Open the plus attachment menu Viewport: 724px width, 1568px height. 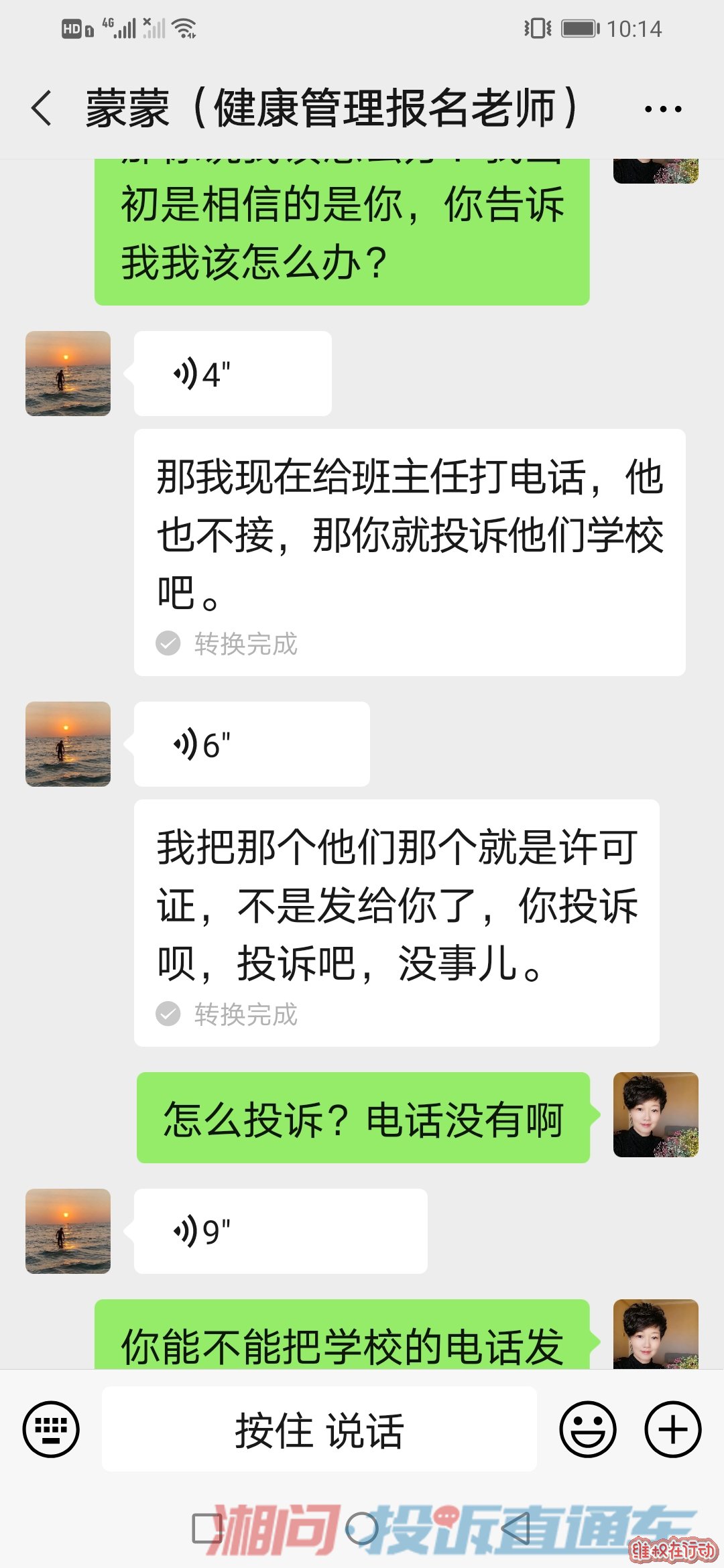point(672,1429)
